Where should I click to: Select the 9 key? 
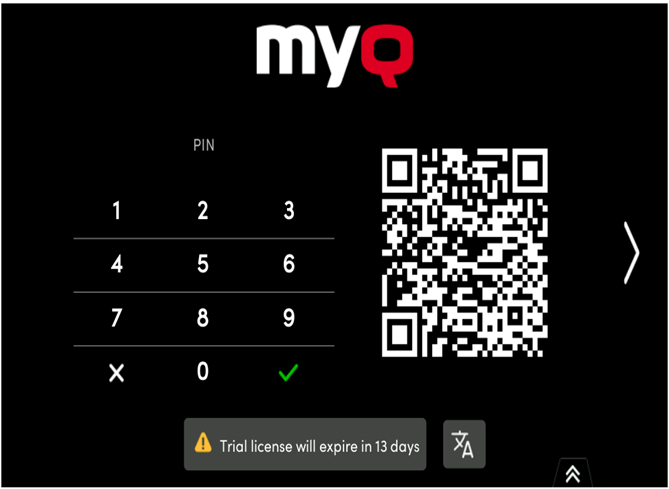coord(289,319)
